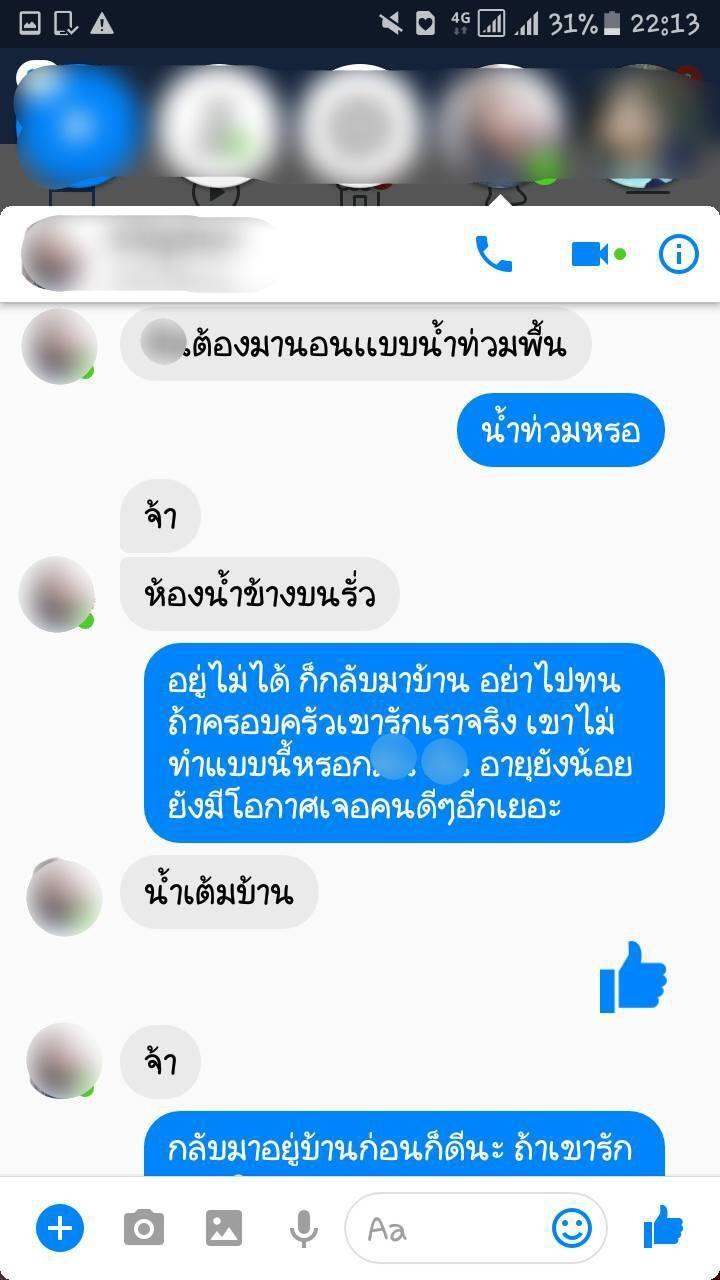This screenshot has width=720, height=1280.
Task: Start a voice call
Action: [x=493, y=255]
